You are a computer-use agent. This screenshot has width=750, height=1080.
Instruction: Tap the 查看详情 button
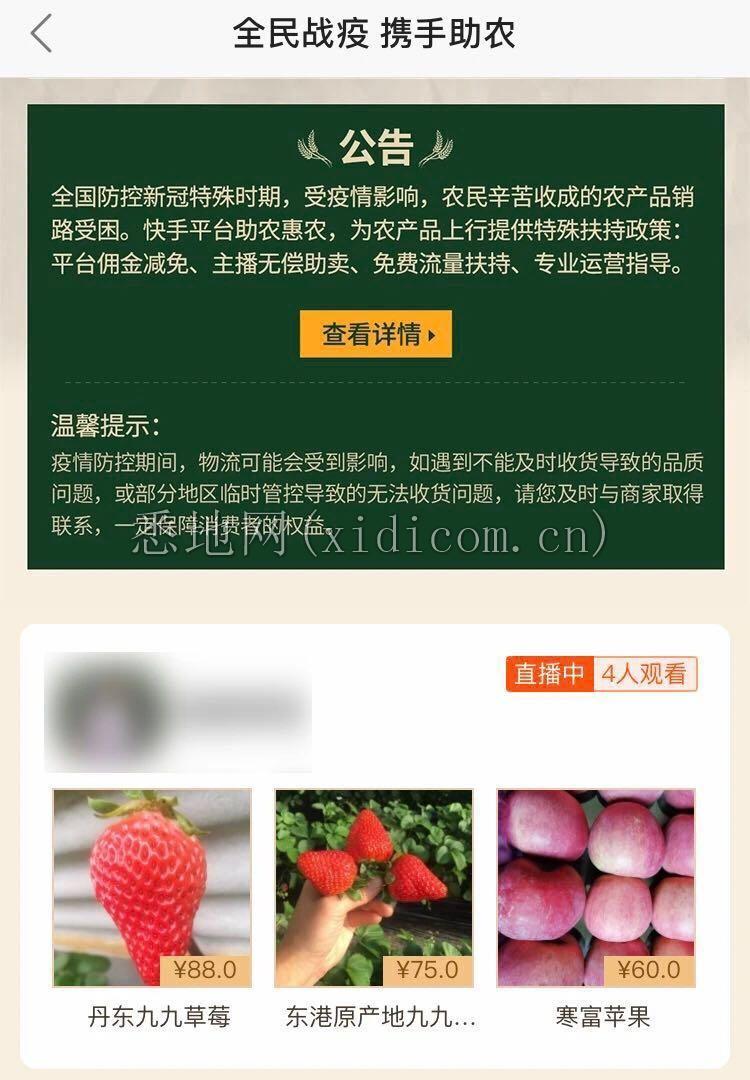click(x=376, y=334)
